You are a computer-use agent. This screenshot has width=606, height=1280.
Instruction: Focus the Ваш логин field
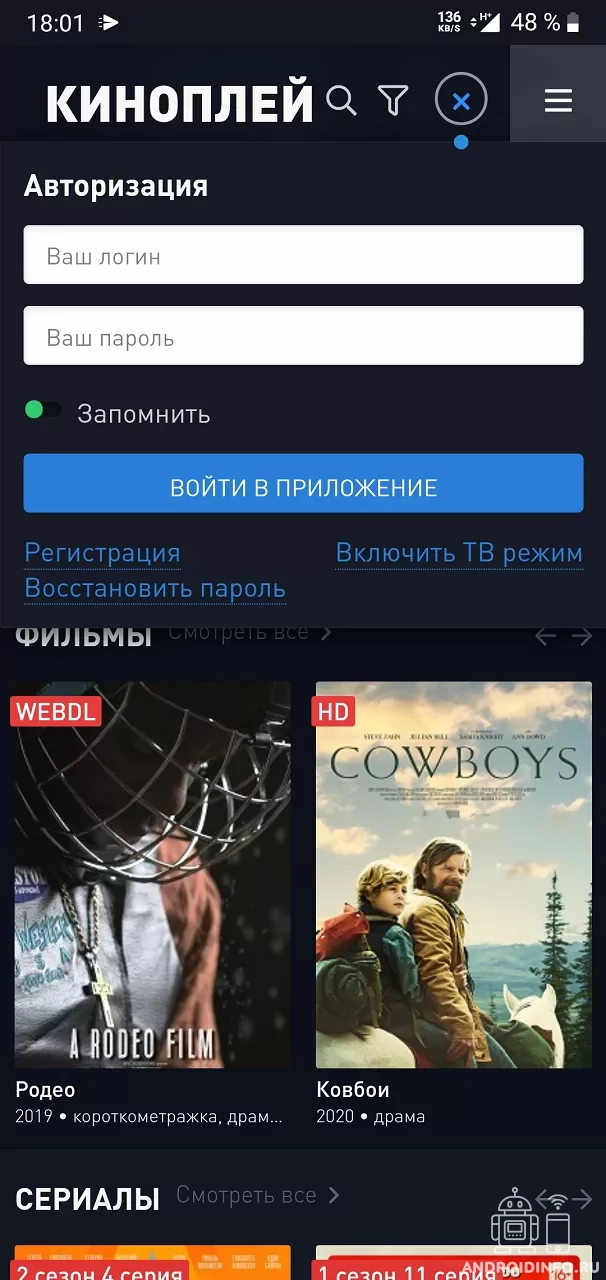point(303,255)
